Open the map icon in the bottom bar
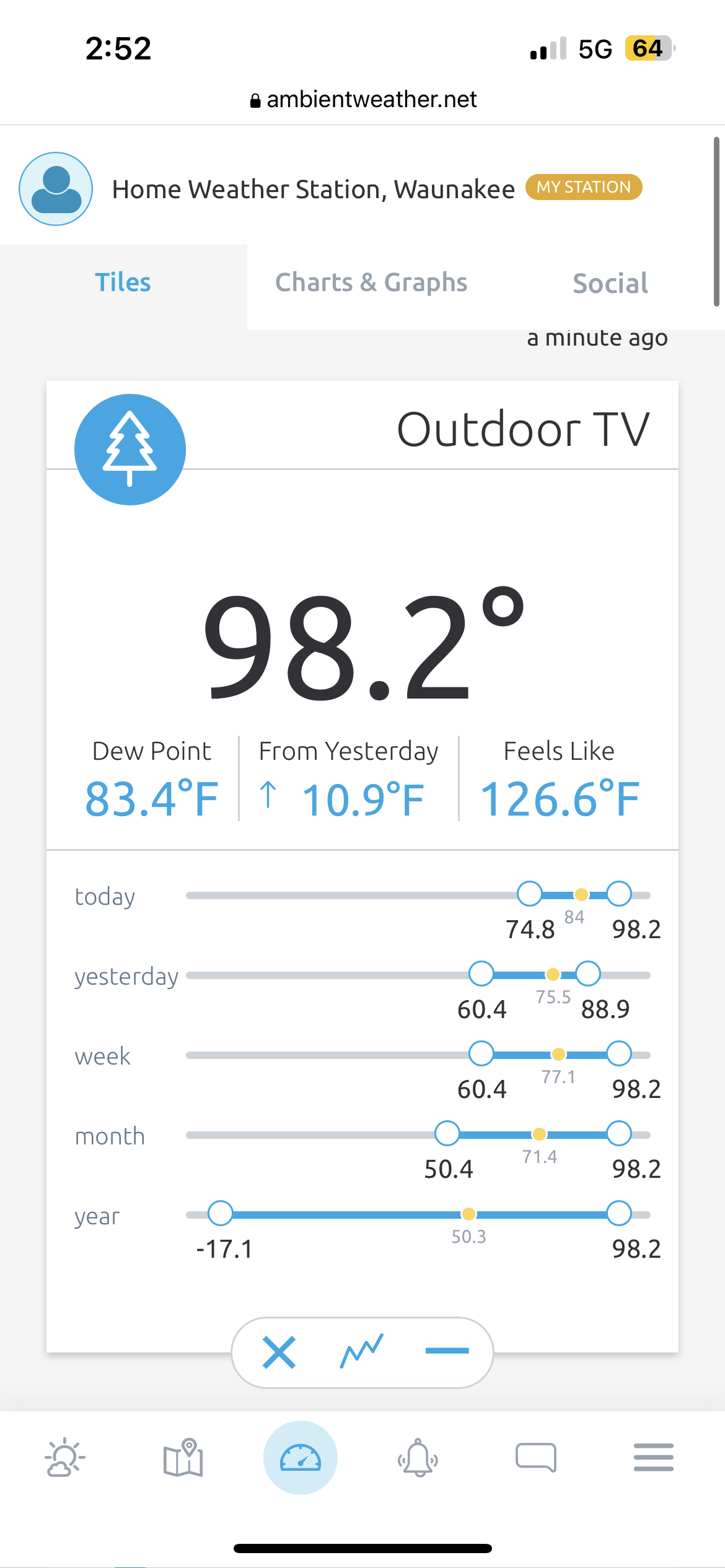Image resolution: width=725 pixels, height=1568 pixels. [x=183, y=1458]
